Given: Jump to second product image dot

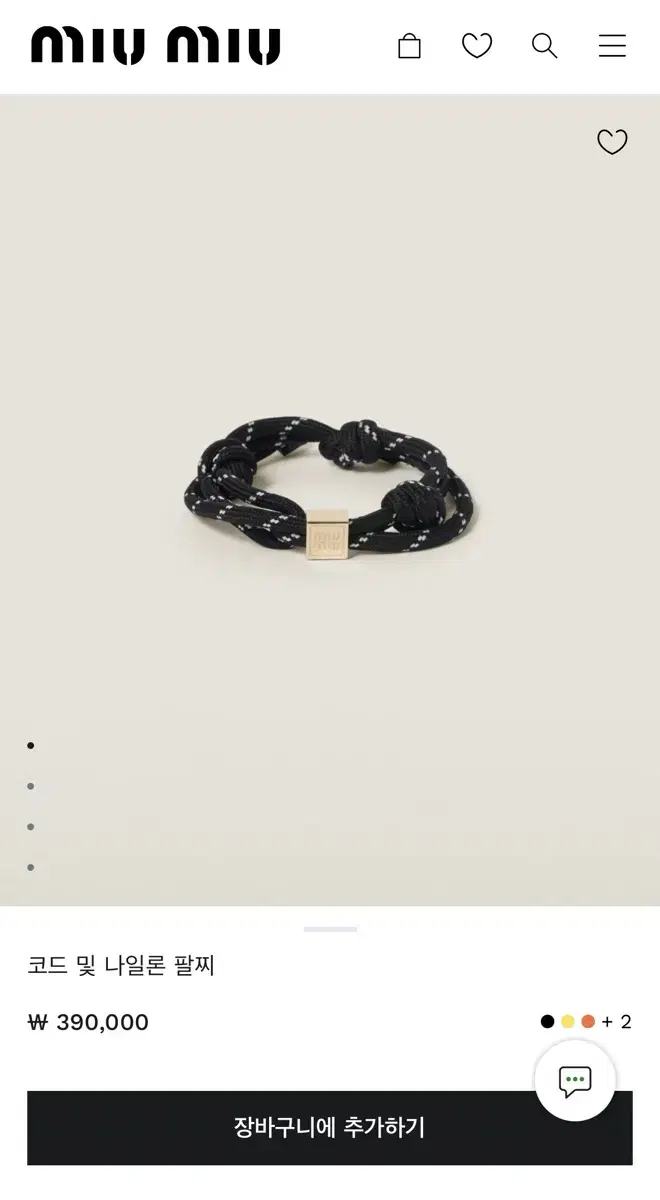Looking at the screenshot, I should coord(31,786).
